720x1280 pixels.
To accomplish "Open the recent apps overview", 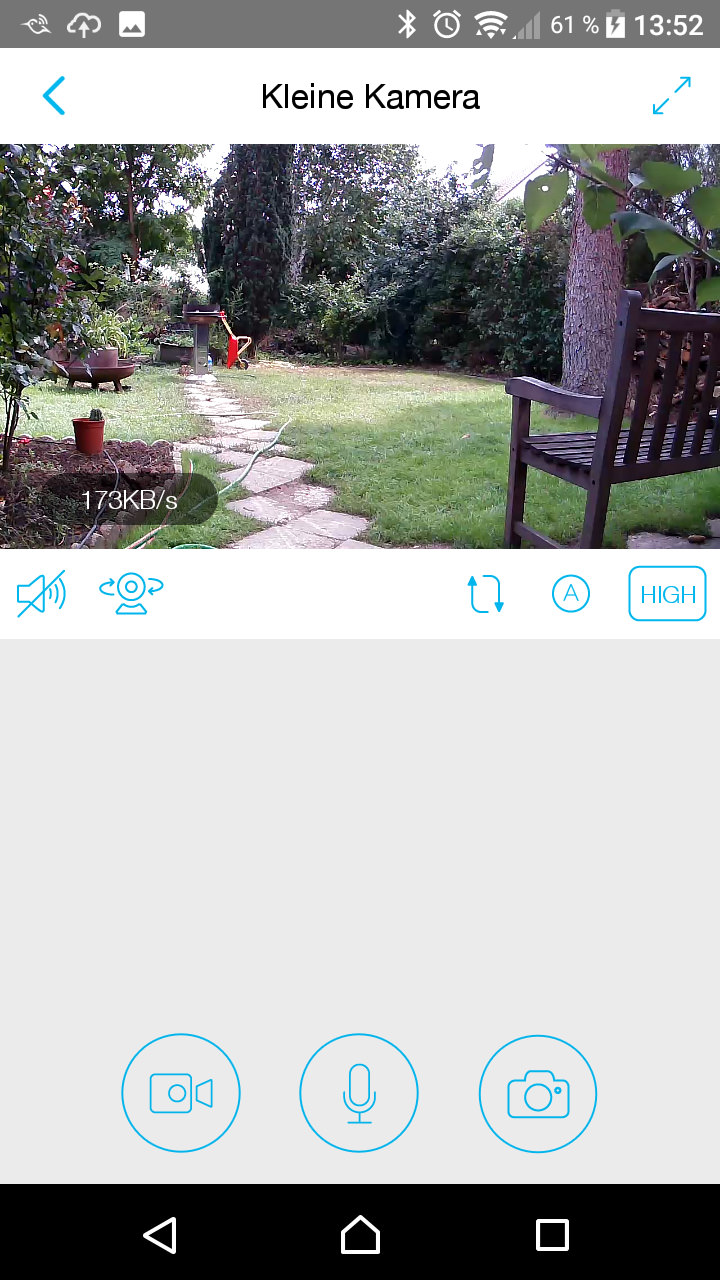I will coord(552,1235).
